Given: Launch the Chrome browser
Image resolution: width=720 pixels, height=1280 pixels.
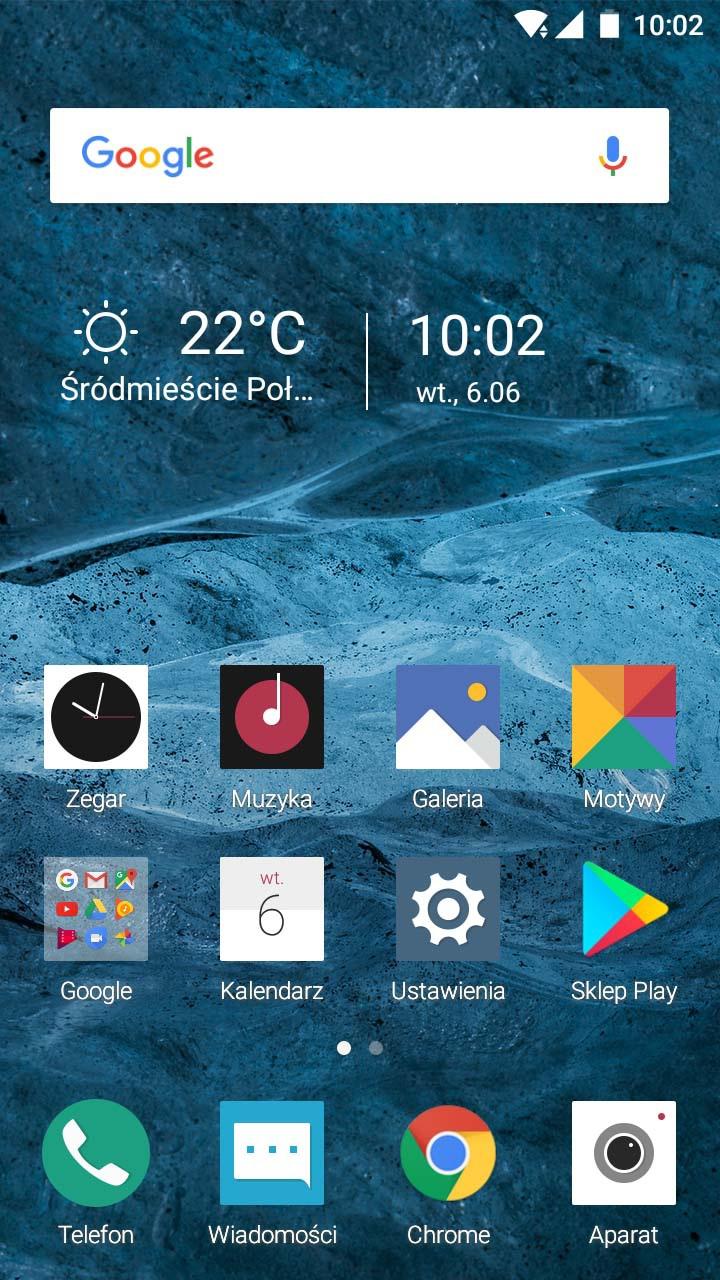Looking at the screenshot, I should pos(448,1153).
